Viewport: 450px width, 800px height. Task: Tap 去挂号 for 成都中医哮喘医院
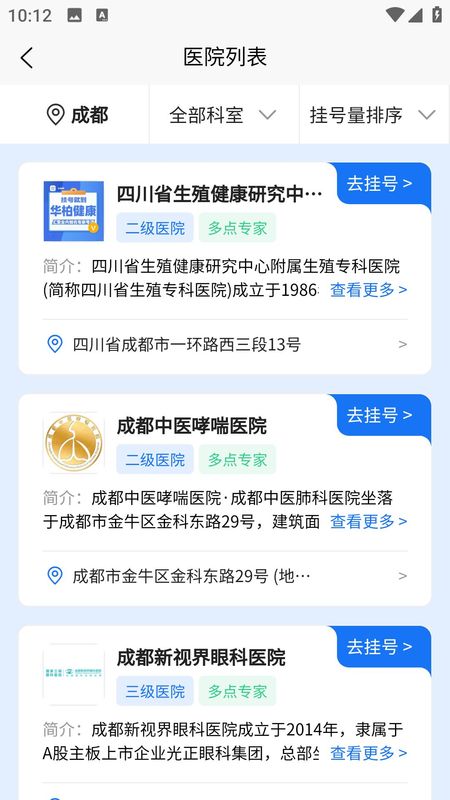[x=380, y=415]
